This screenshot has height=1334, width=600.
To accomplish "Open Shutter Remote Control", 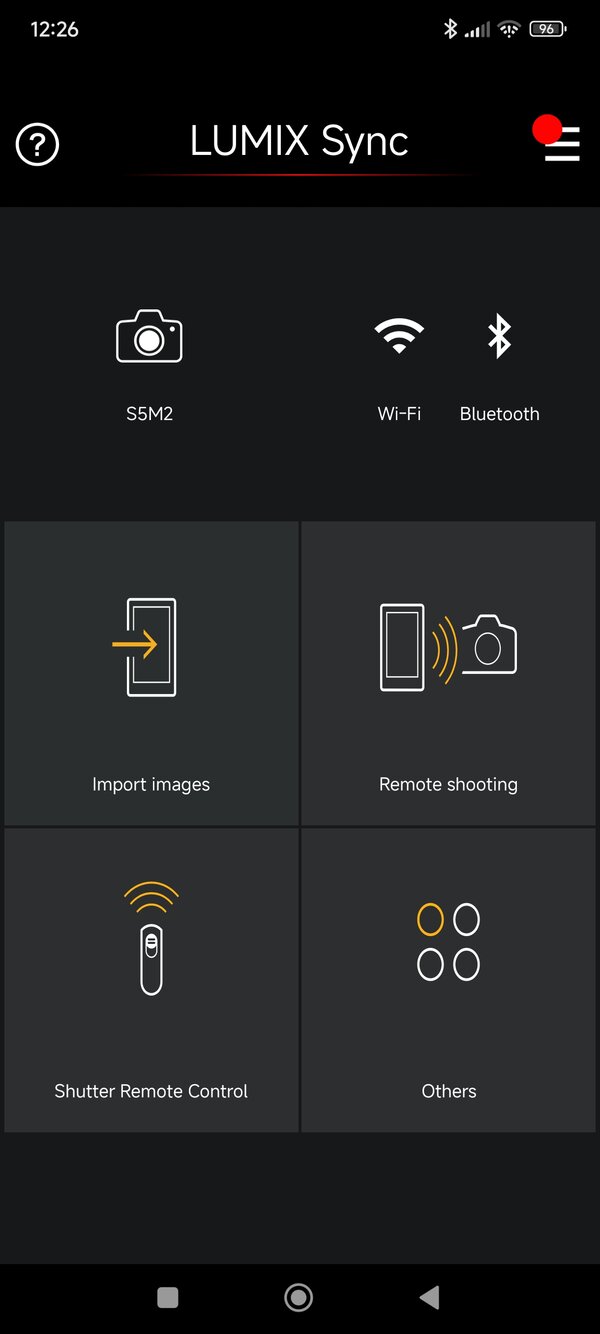I will [x=151, y=980].
